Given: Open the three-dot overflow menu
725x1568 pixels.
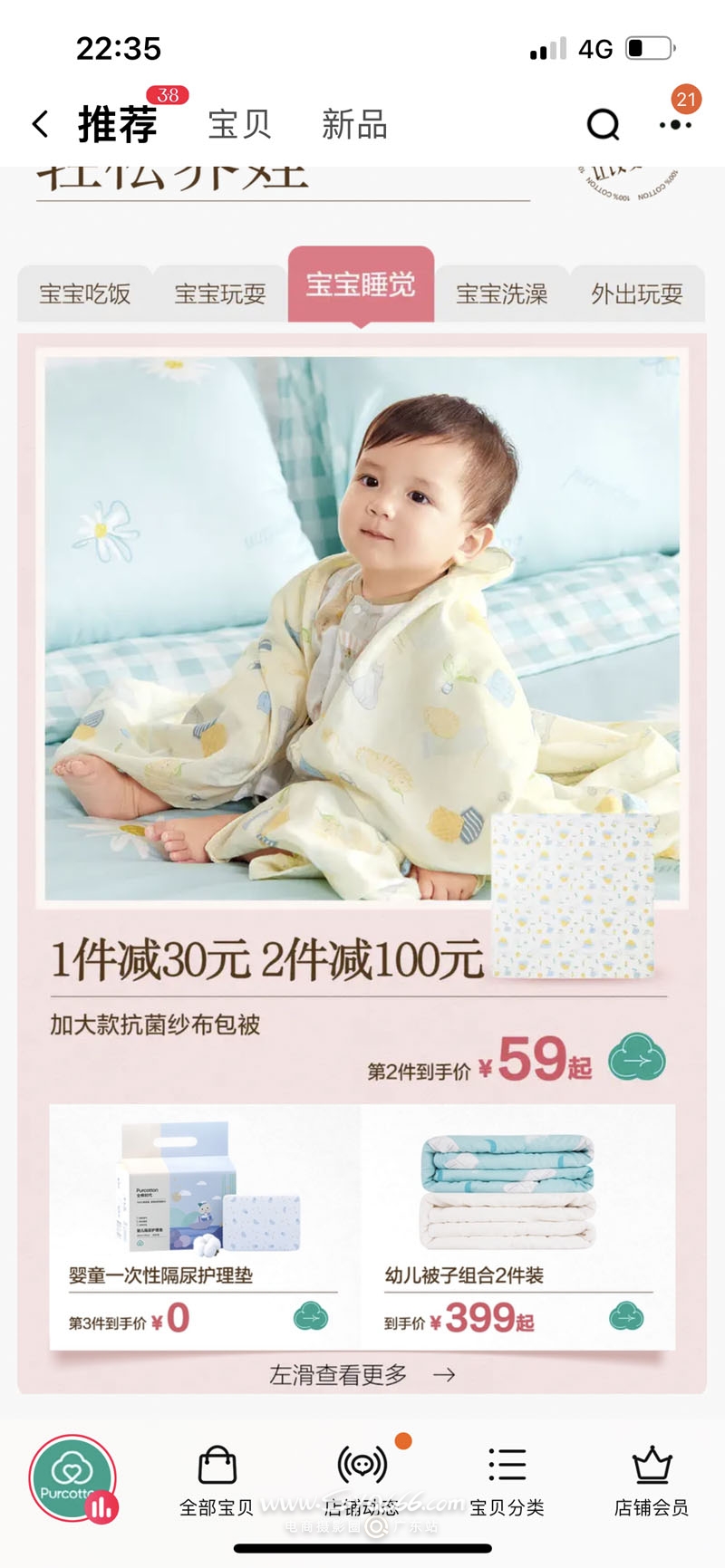Looking at the screenshot, I should (675, 124).
